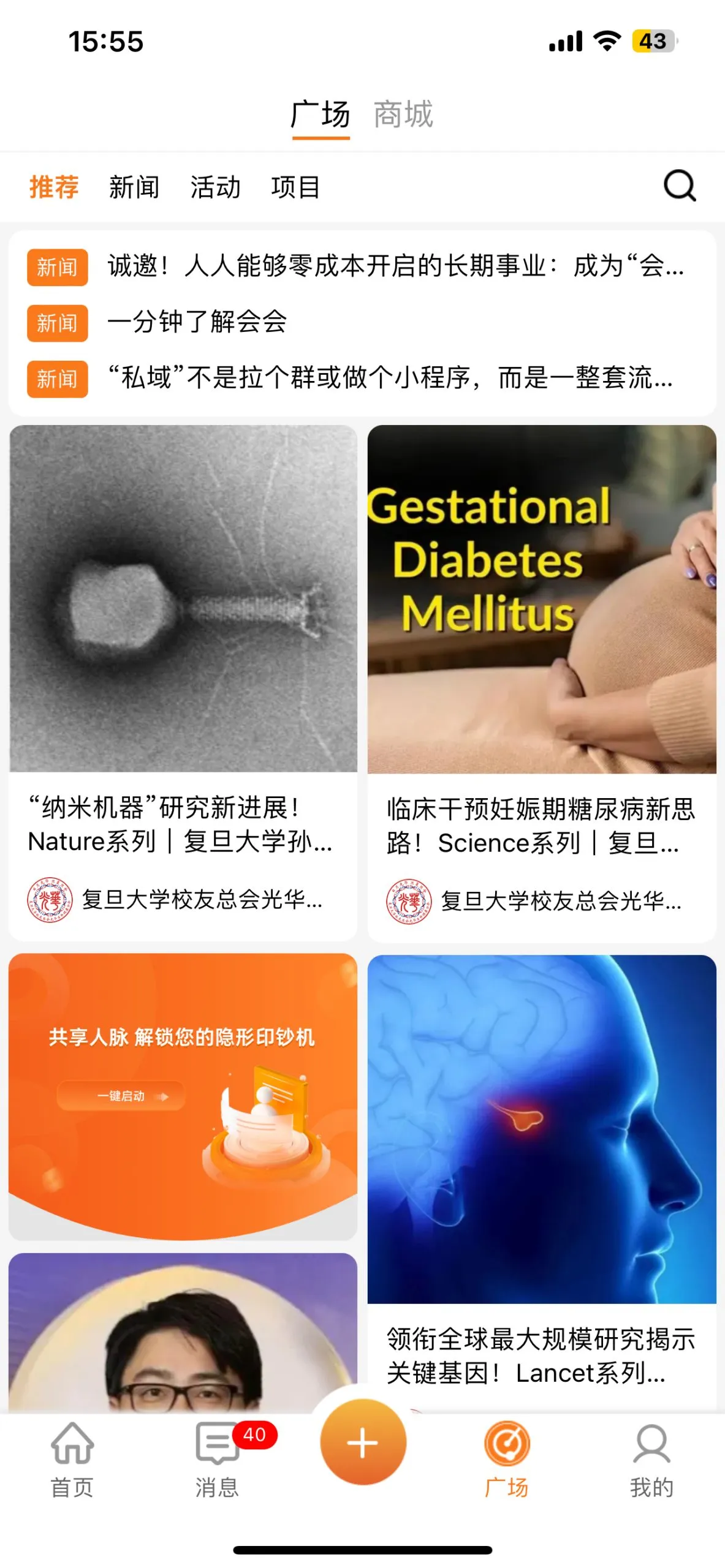Select the 项目 filter tab
The width and height of the screenshot is (725, 1568).
(x=297, y=187)
